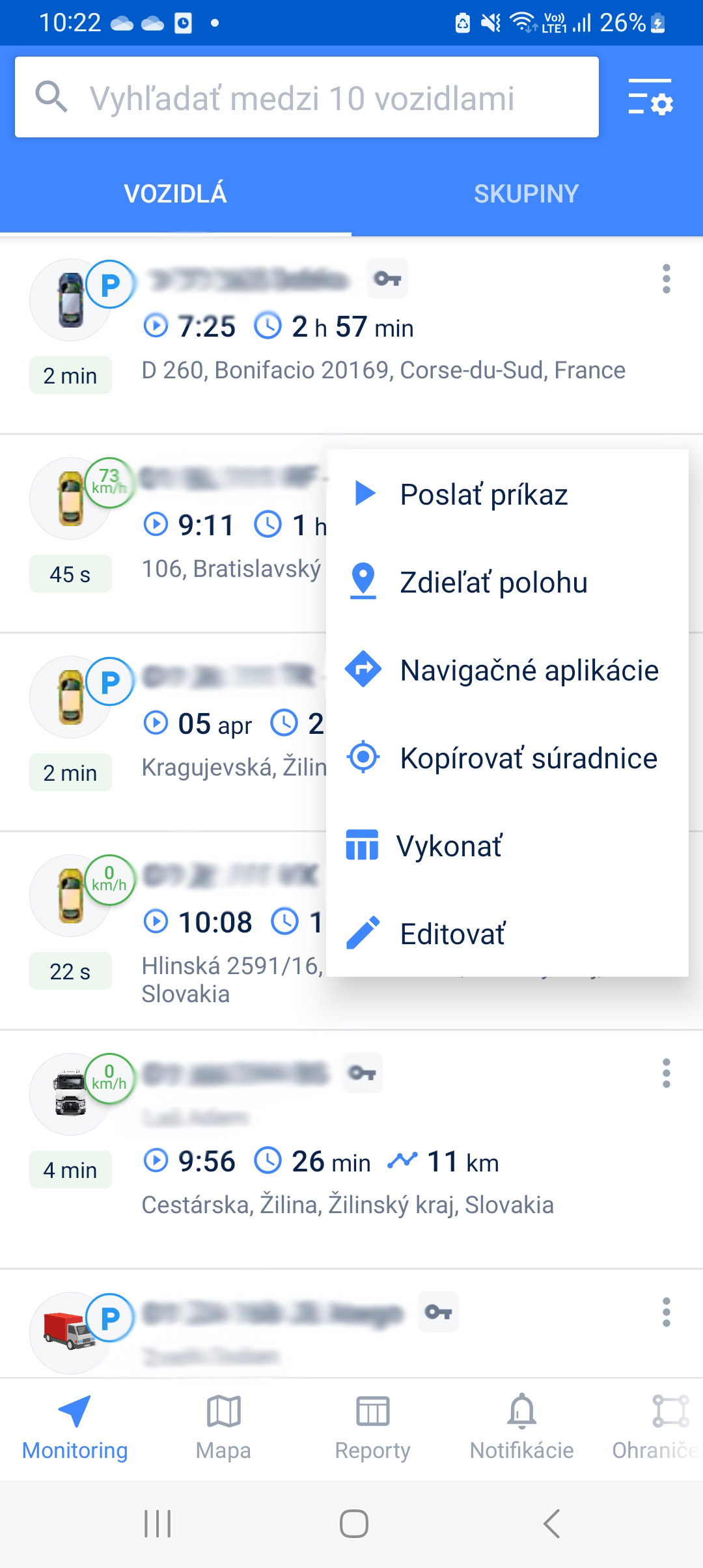The image size is (703, 1568).
Task: Open Navigačné aplikácie option
Action: [507, 669]
